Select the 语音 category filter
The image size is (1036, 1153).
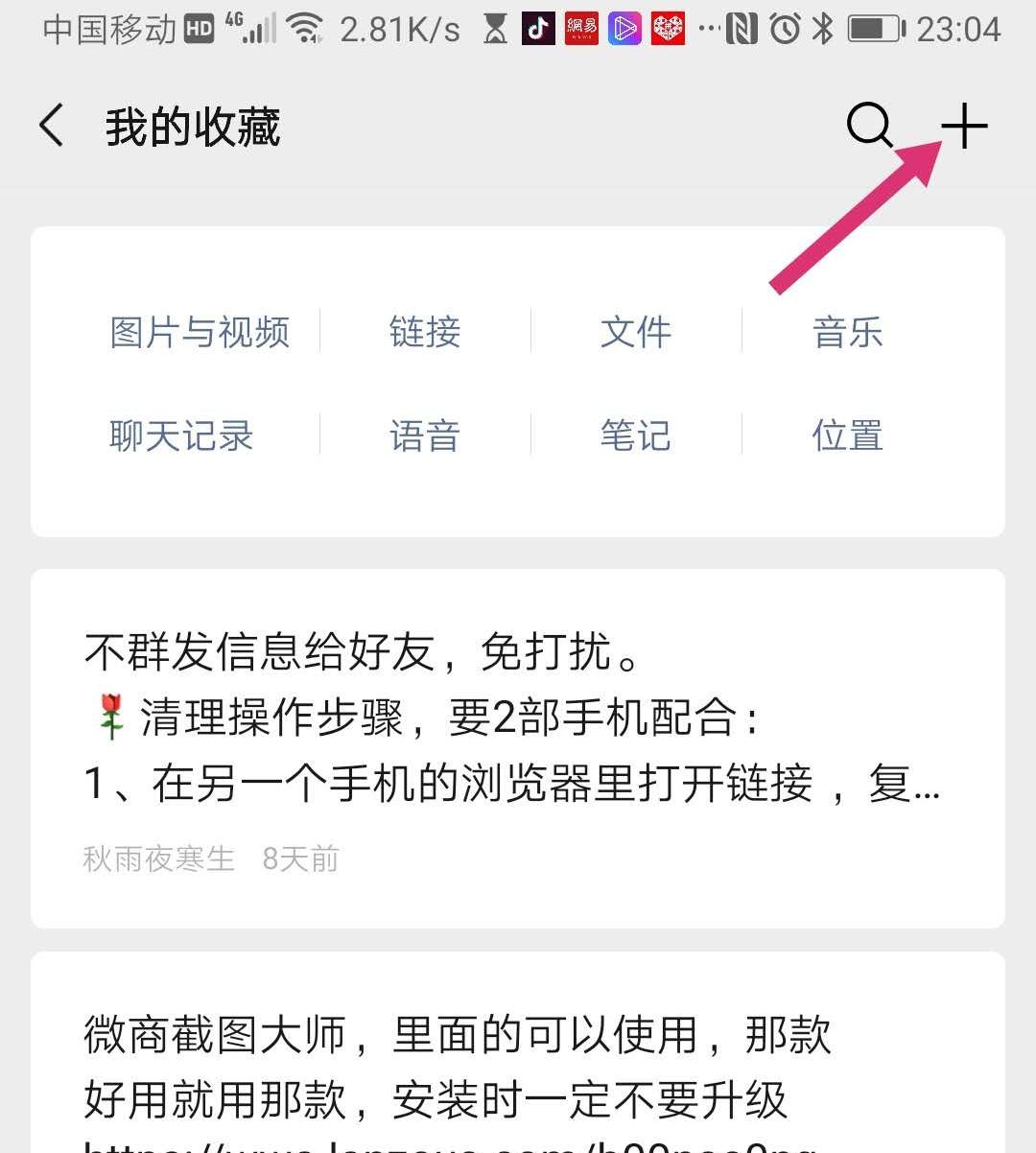425,435
